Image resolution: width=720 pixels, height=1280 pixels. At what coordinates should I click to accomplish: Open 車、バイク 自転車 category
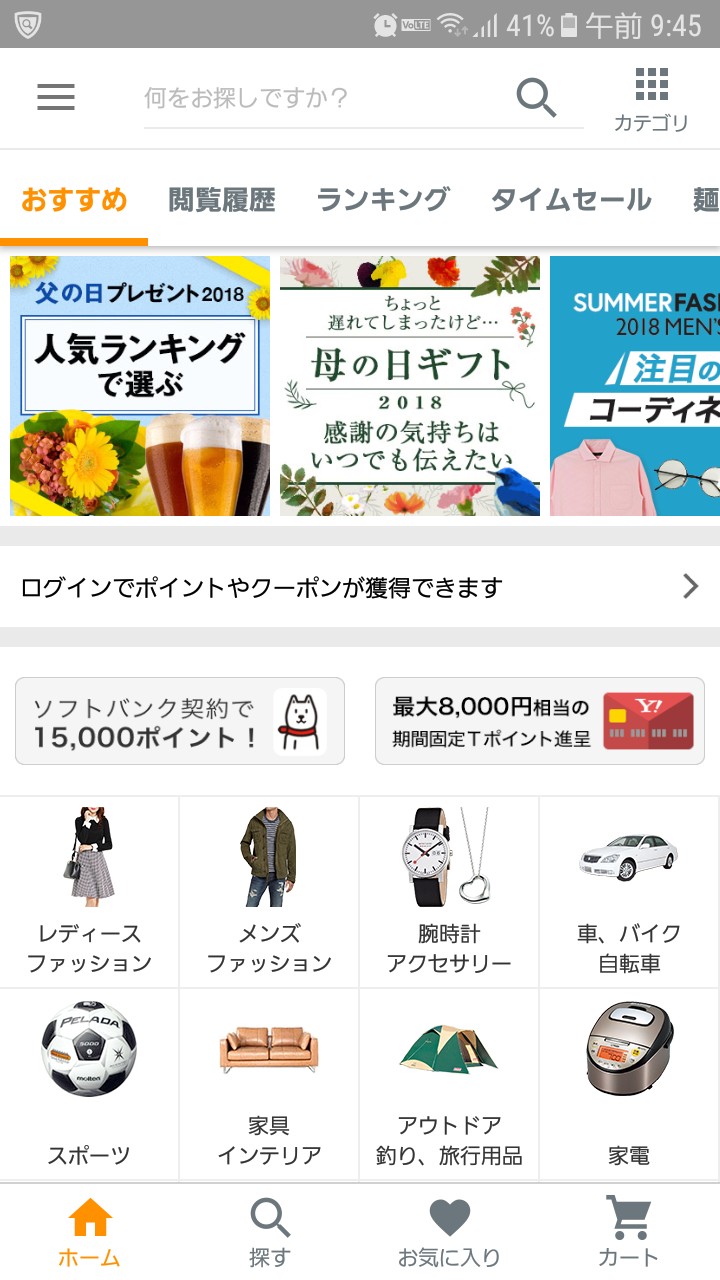[x=630, y=892]
